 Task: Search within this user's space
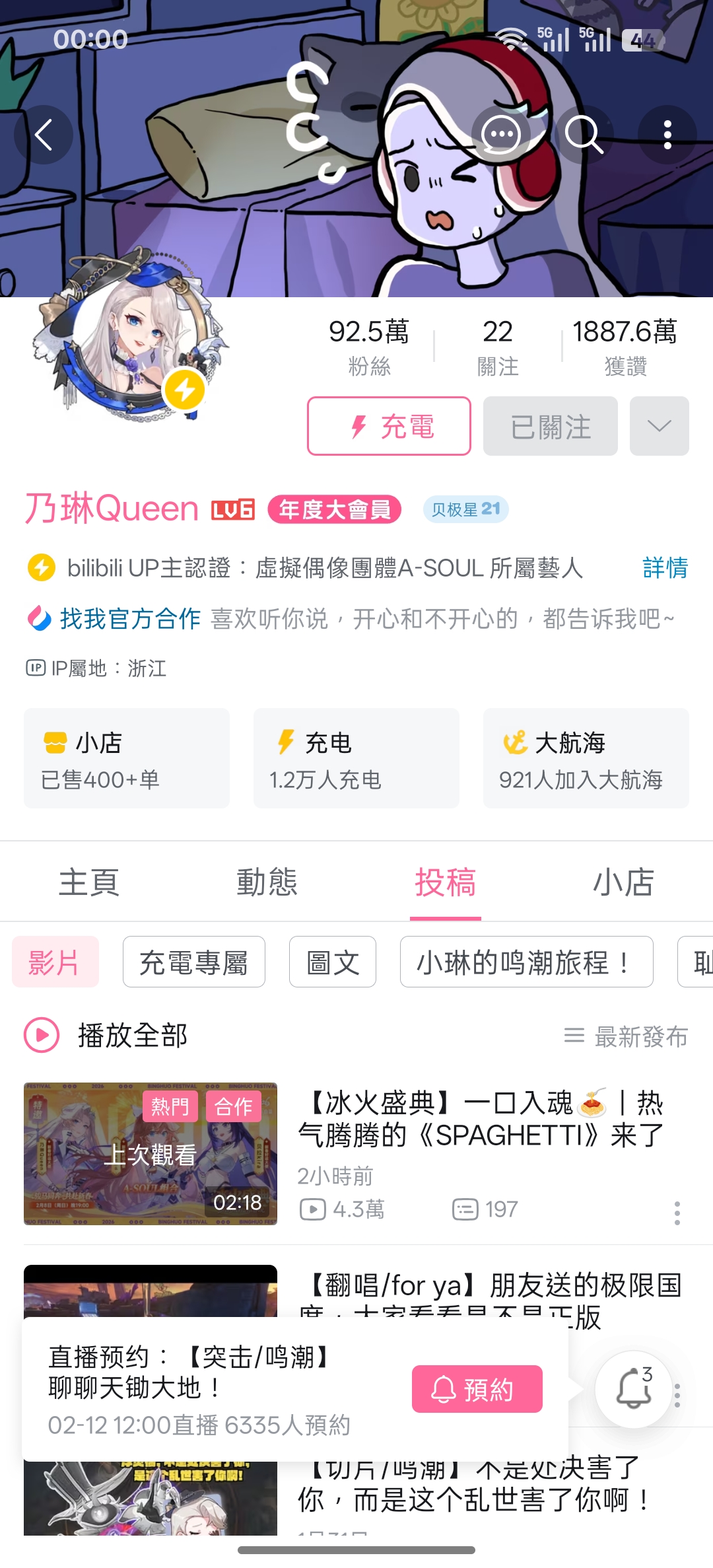point(584,135)
